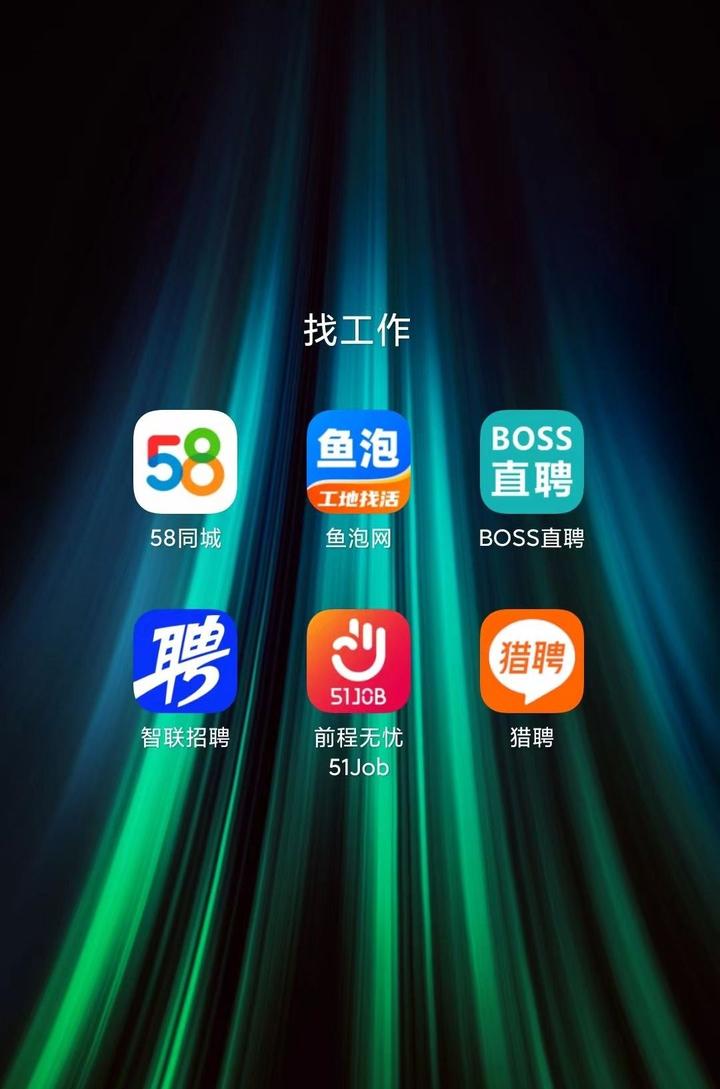Launch the 鱼泡网 app
720x1089 pixels.
(358, 461)
